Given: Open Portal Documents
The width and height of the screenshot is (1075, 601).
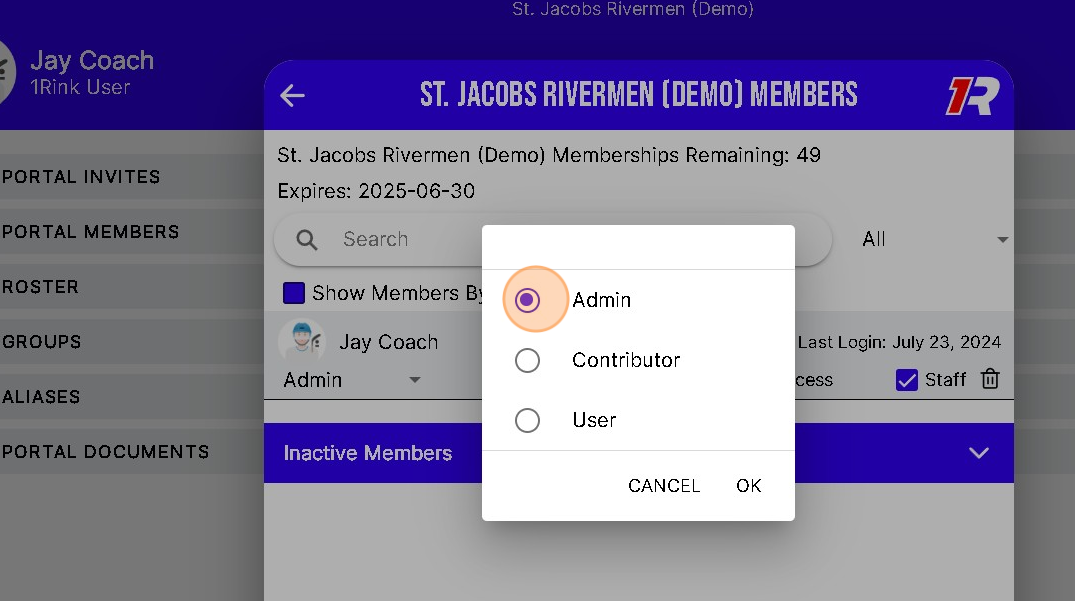Looking at the screenshot, I should (x=106, y=452).
